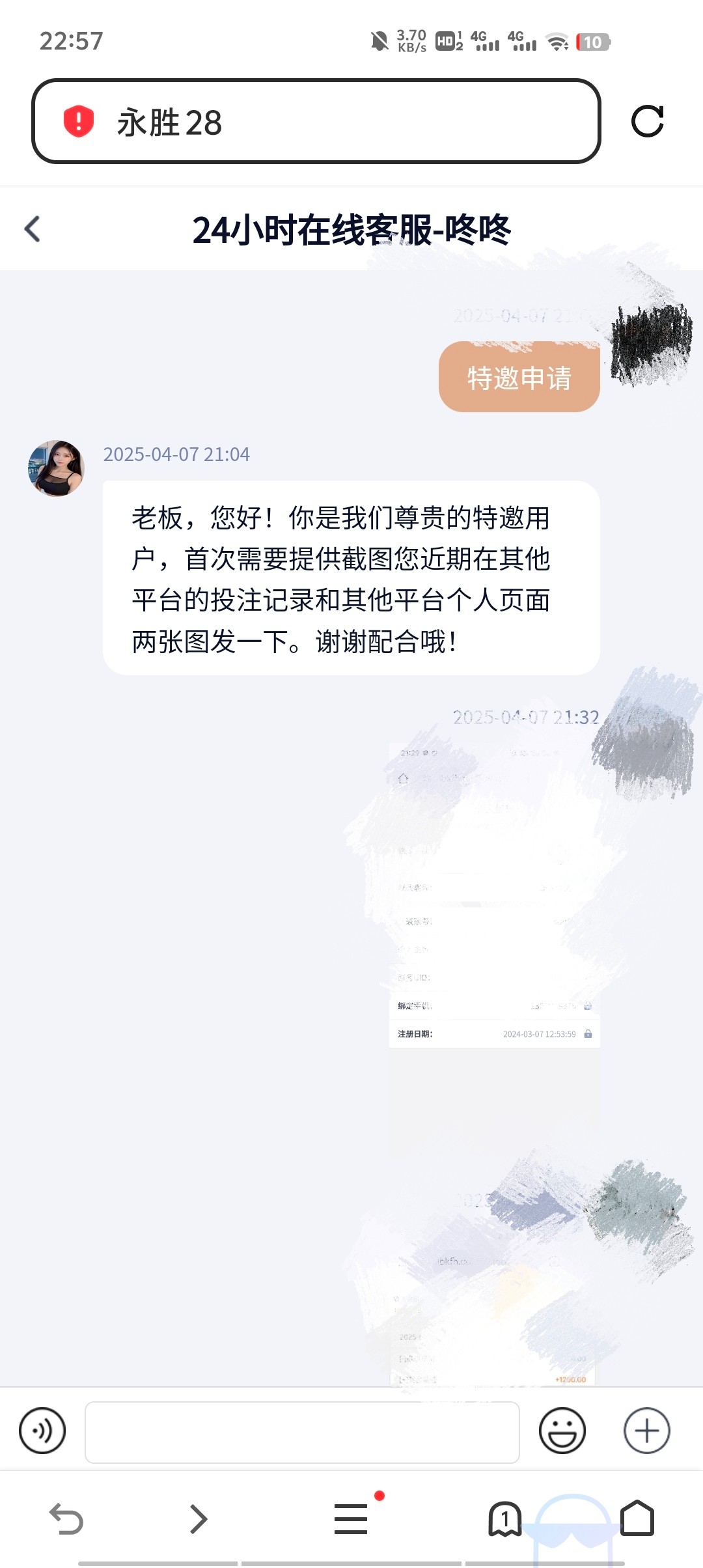Tap the red security shield icon
The image size is (703, 1568).
[79, 122]
